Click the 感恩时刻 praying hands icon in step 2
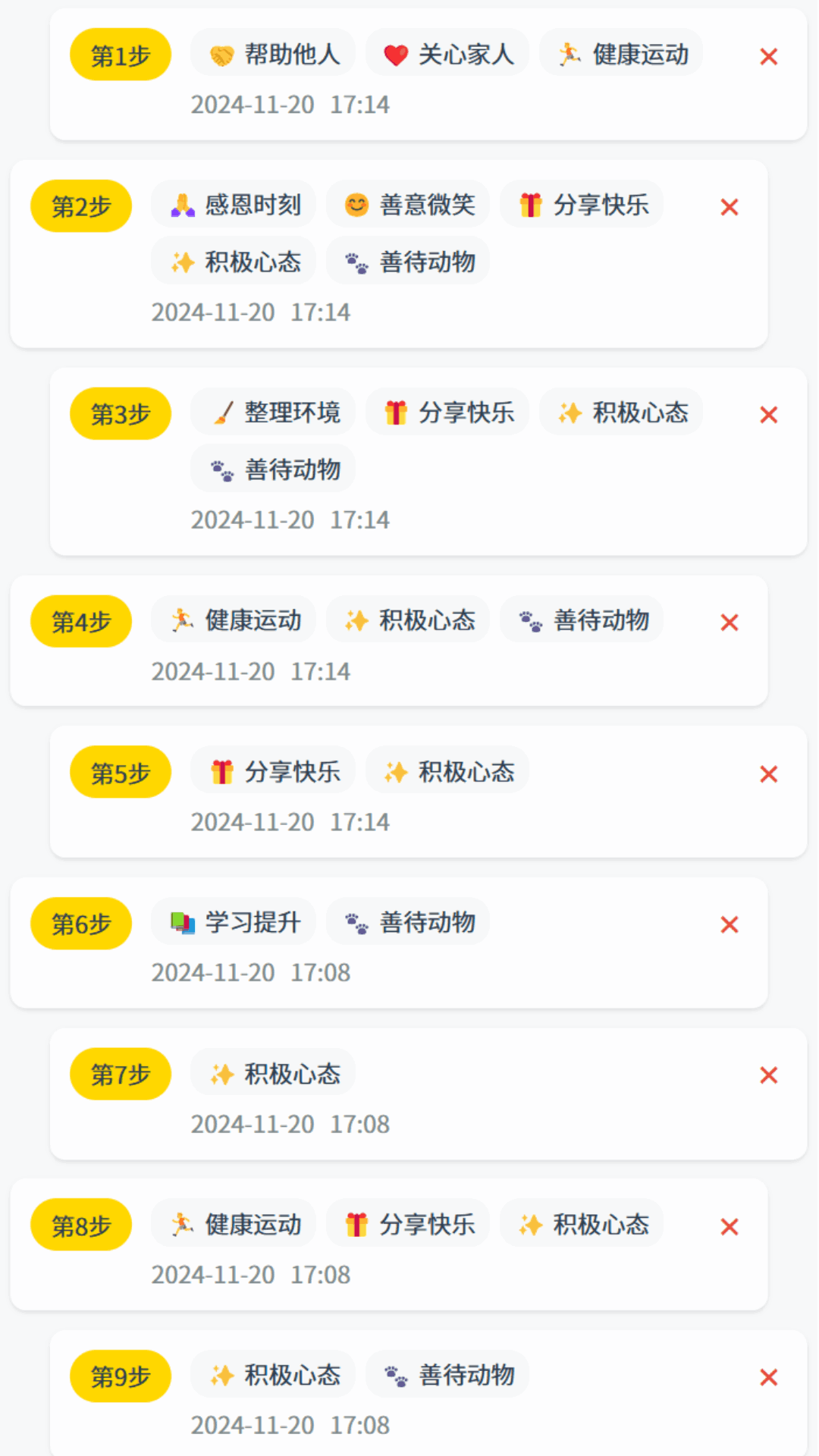819x1456 pixels. click(184, 205)
